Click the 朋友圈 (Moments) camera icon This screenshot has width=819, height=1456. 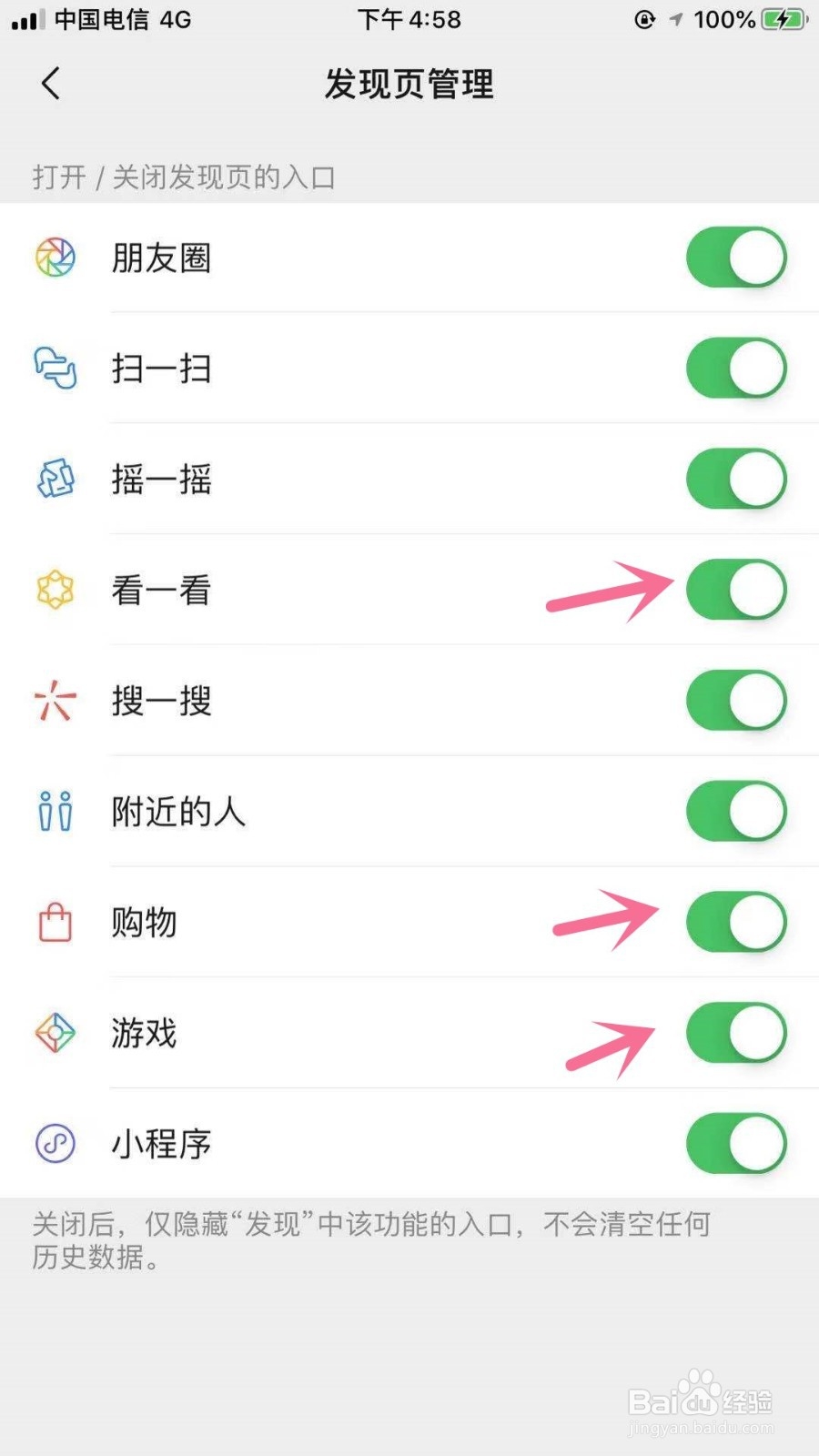point(55,258)
